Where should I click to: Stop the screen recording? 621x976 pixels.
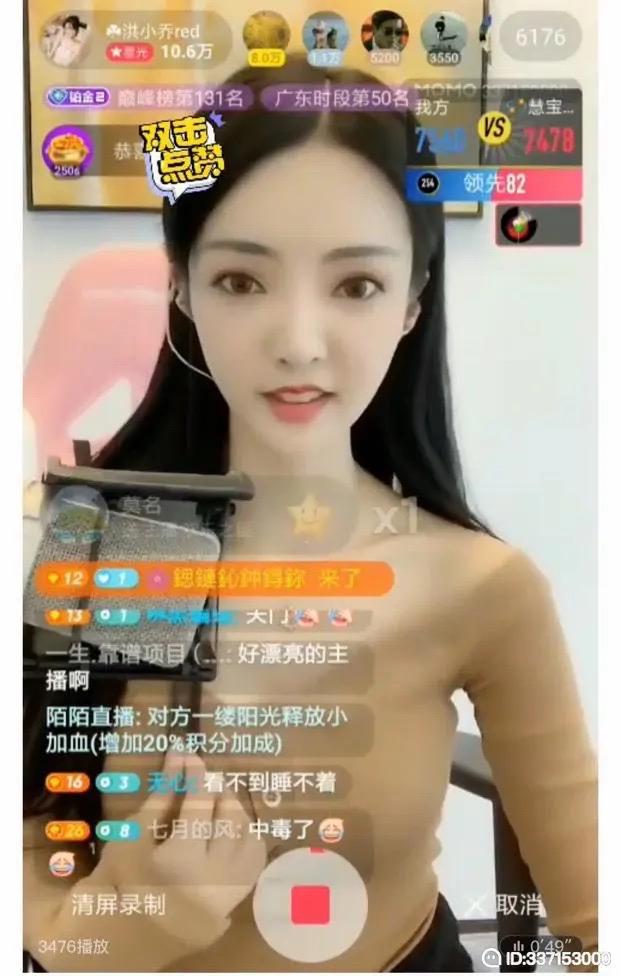(310, 904)
